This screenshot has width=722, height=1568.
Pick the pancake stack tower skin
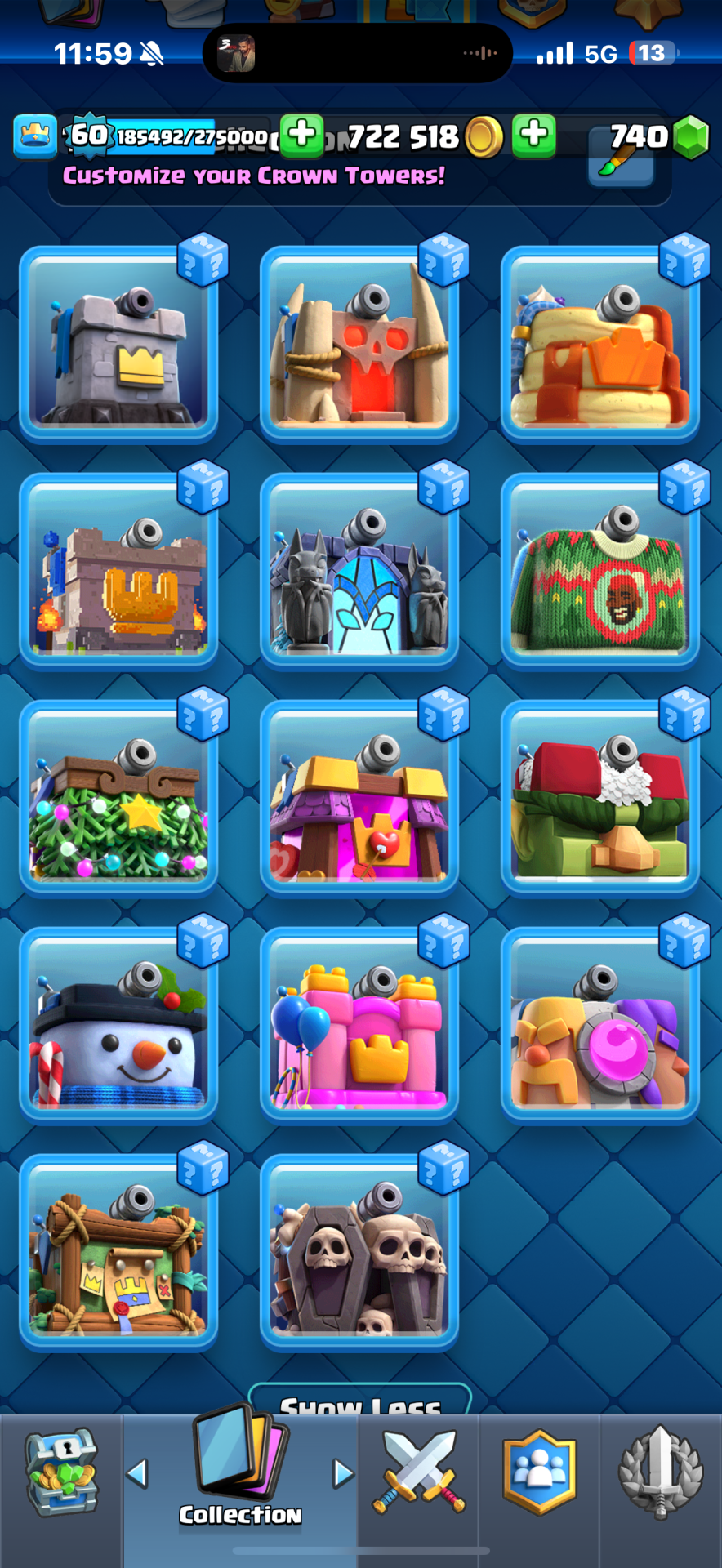pos(600,345)
